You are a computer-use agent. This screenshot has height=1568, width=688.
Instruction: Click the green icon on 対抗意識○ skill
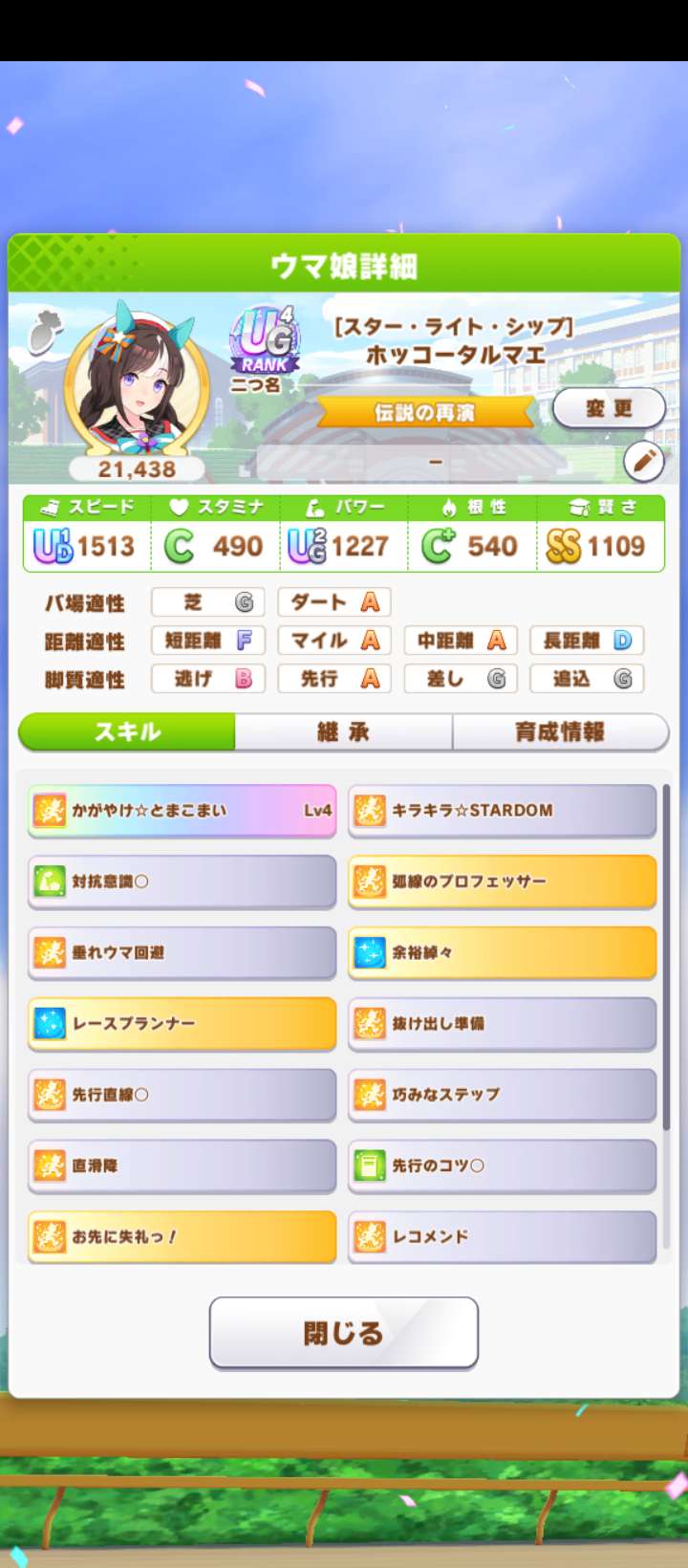(x=53, y=881)
